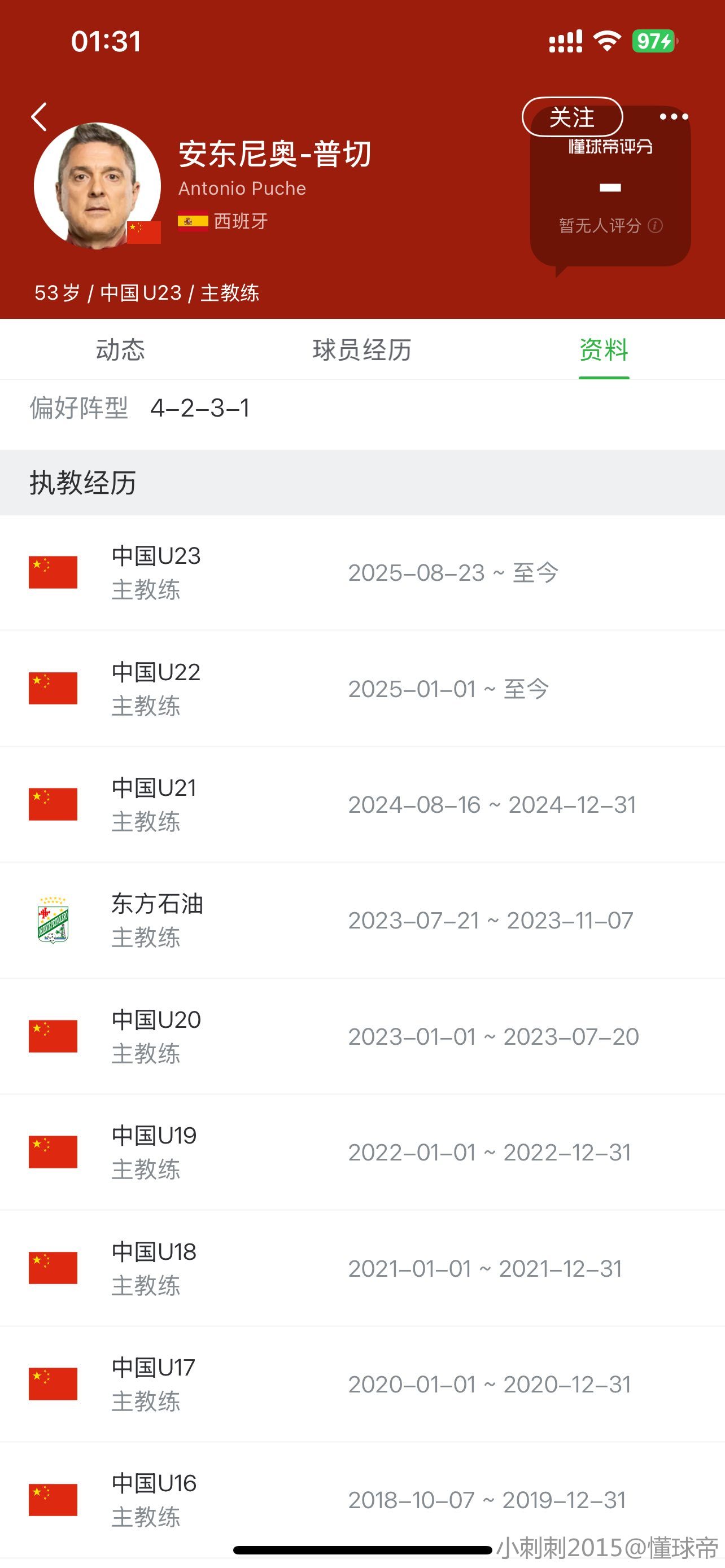The height and width of the screenshot is (1568, 725).
Task: Tap the info icon beside 暂无人评分
Action: [x=656, y=226]
